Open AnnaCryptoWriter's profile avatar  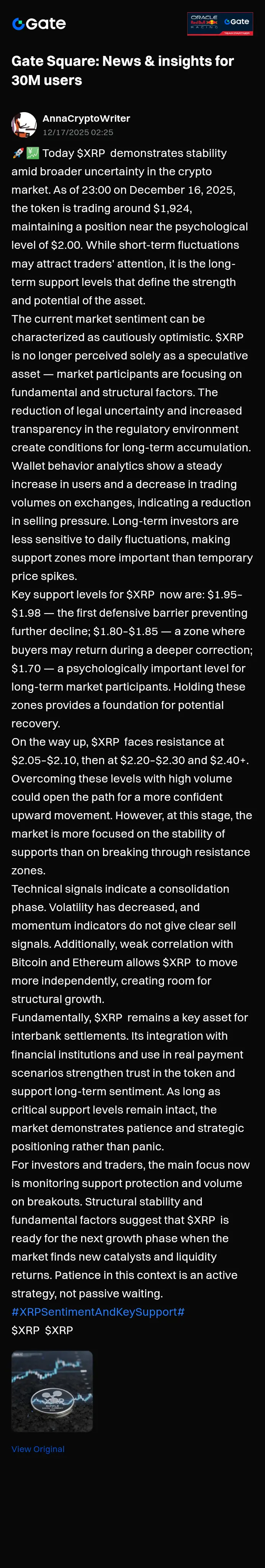point(25,125)
